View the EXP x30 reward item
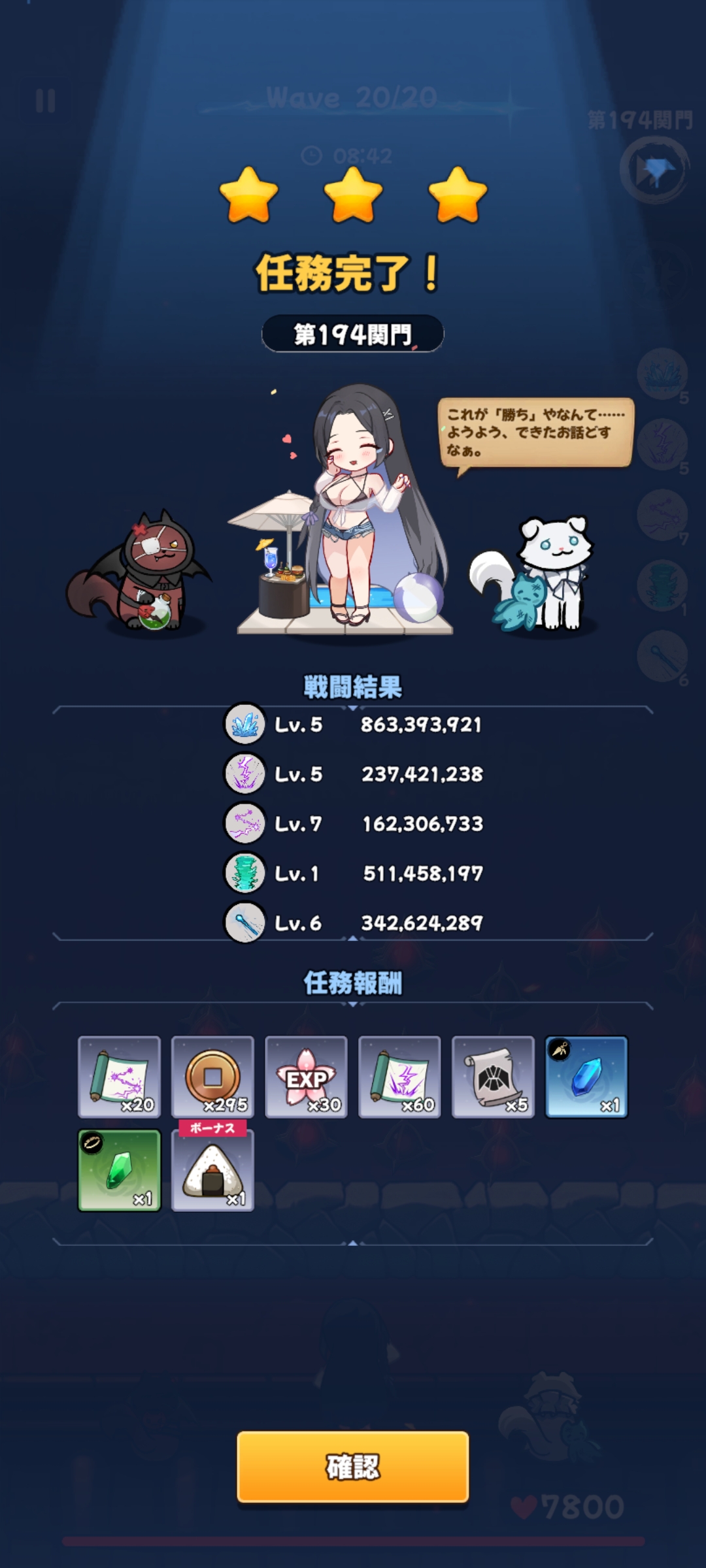This screenshot has height=1568, width=706. [306, 1077]
